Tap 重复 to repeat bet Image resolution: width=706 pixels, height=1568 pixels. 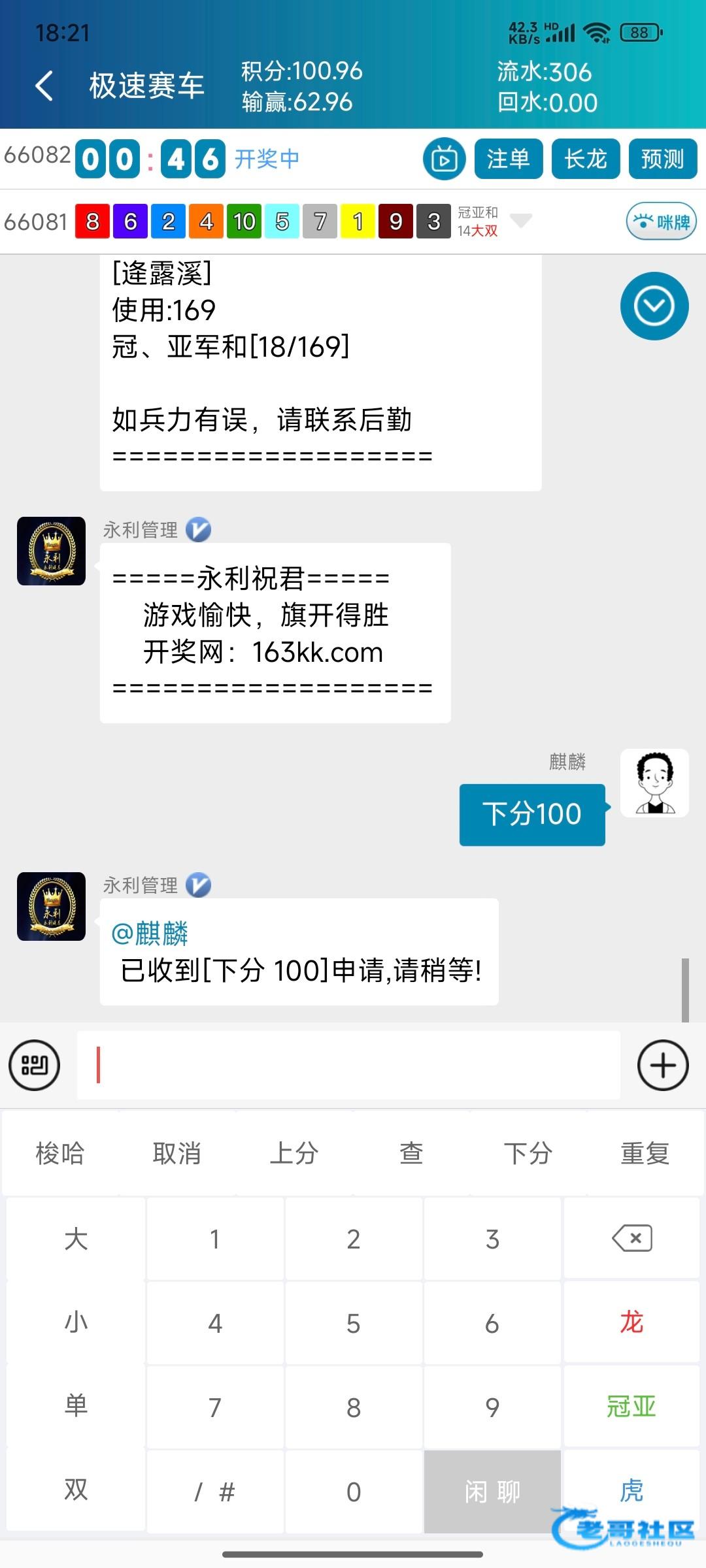(645, 1154)
